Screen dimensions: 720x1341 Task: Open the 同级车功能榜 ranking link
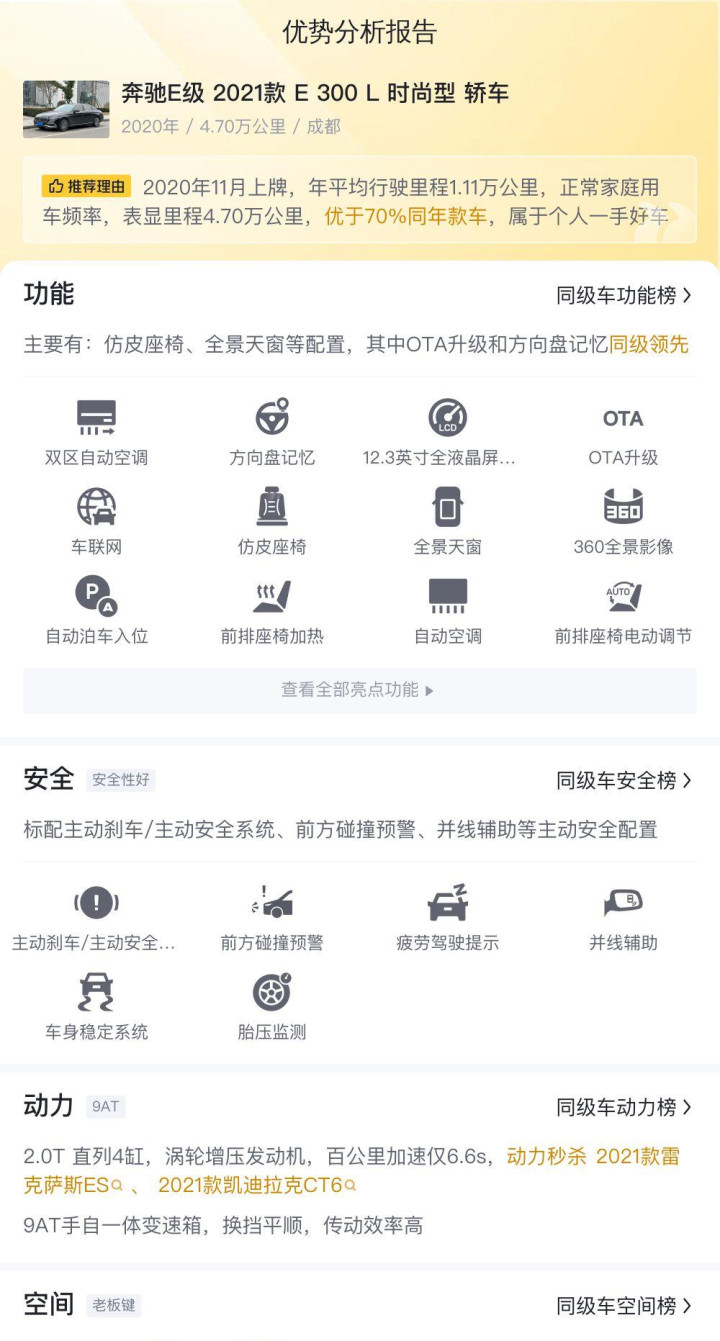coord(624,295)
